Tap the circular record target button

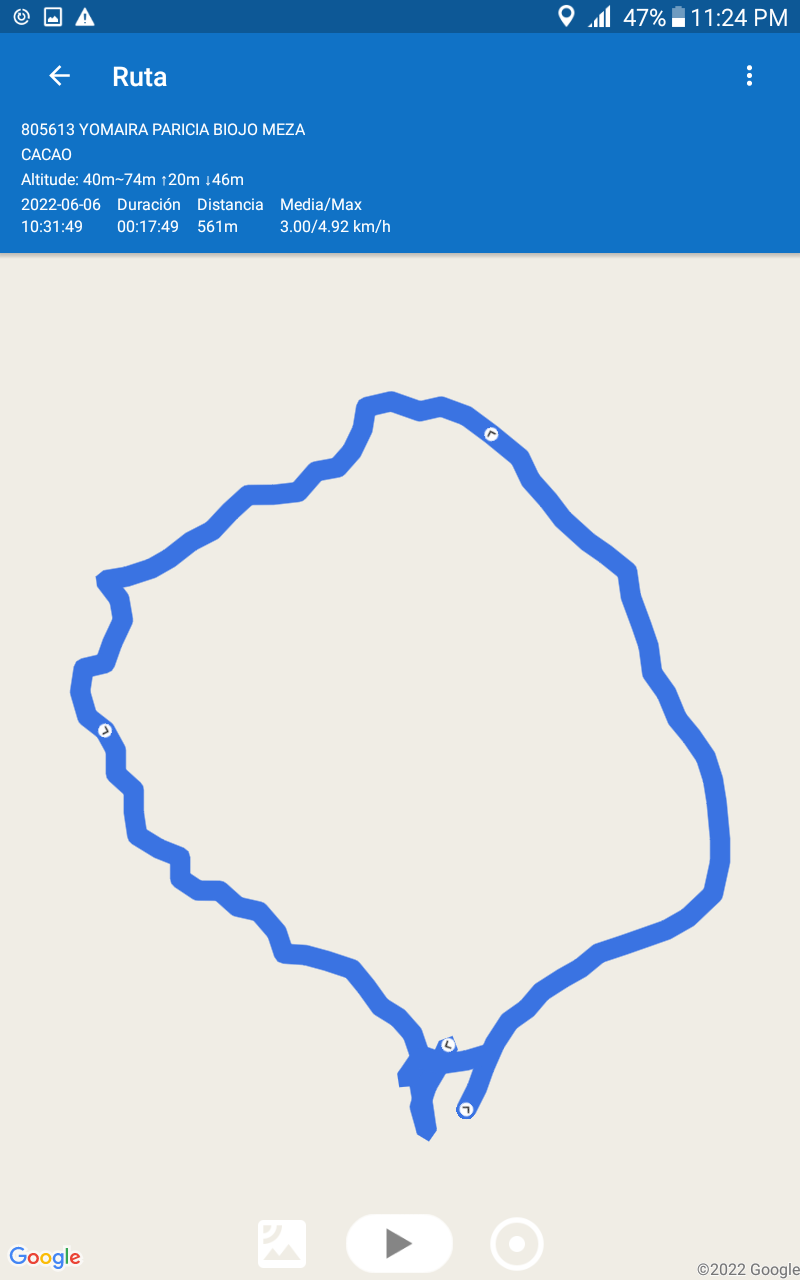tap(517, 1244)
